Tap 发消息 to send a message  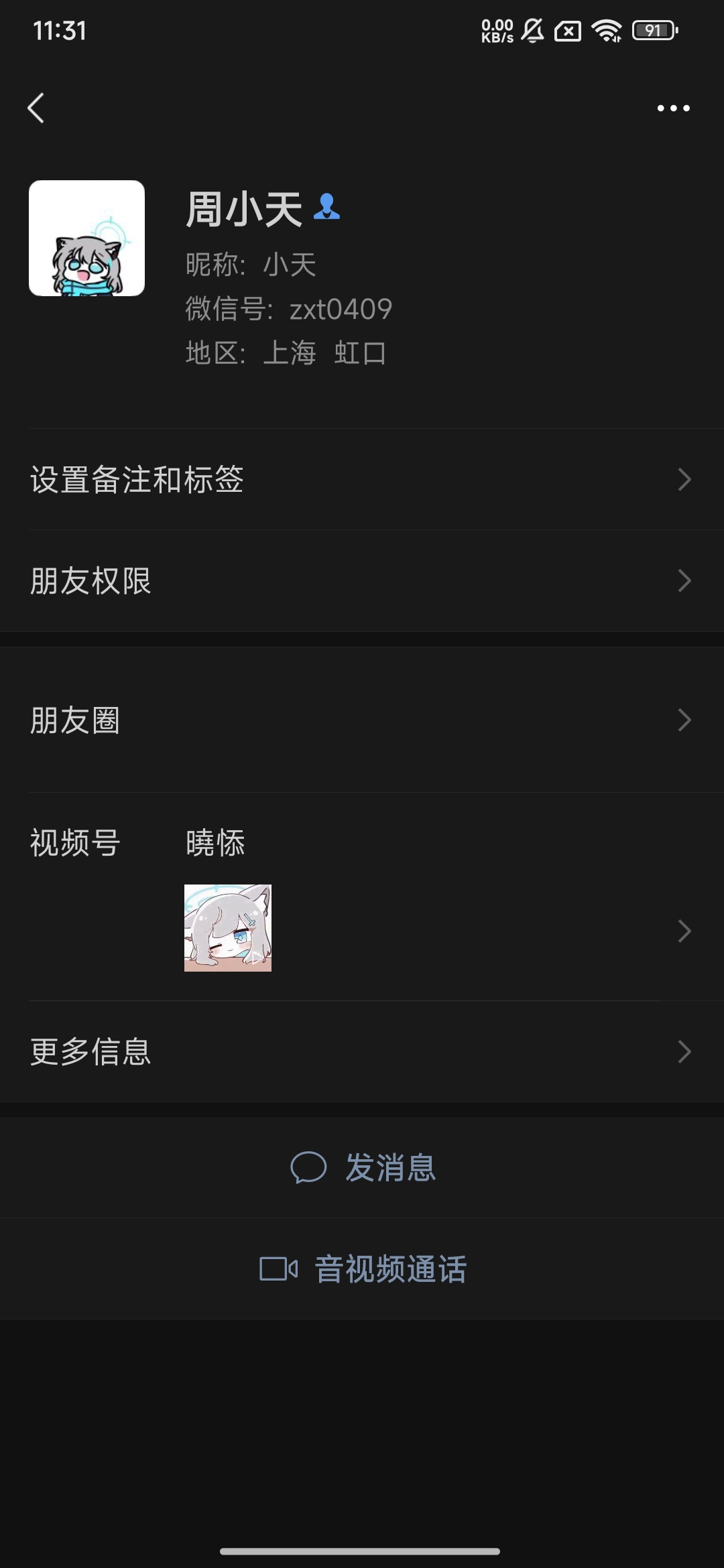[x=362, y=1168]
